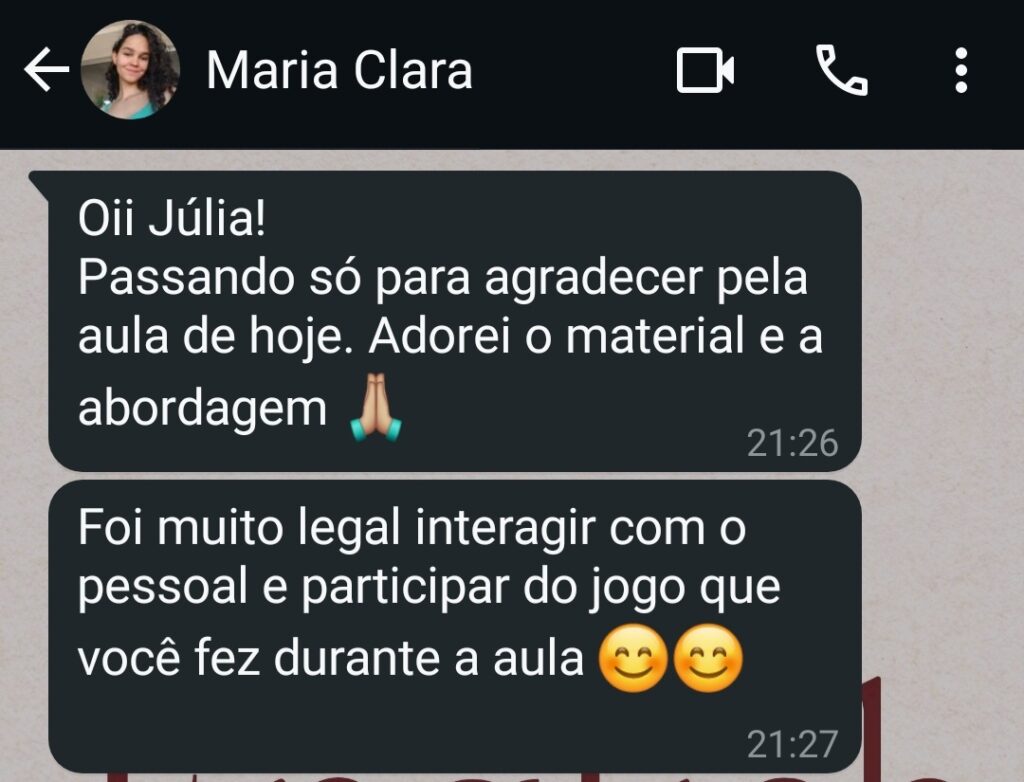The height and width of the screenshot is (782, 1024).
Task: Start a video call with Maria Clara
Action: point(705,71)
